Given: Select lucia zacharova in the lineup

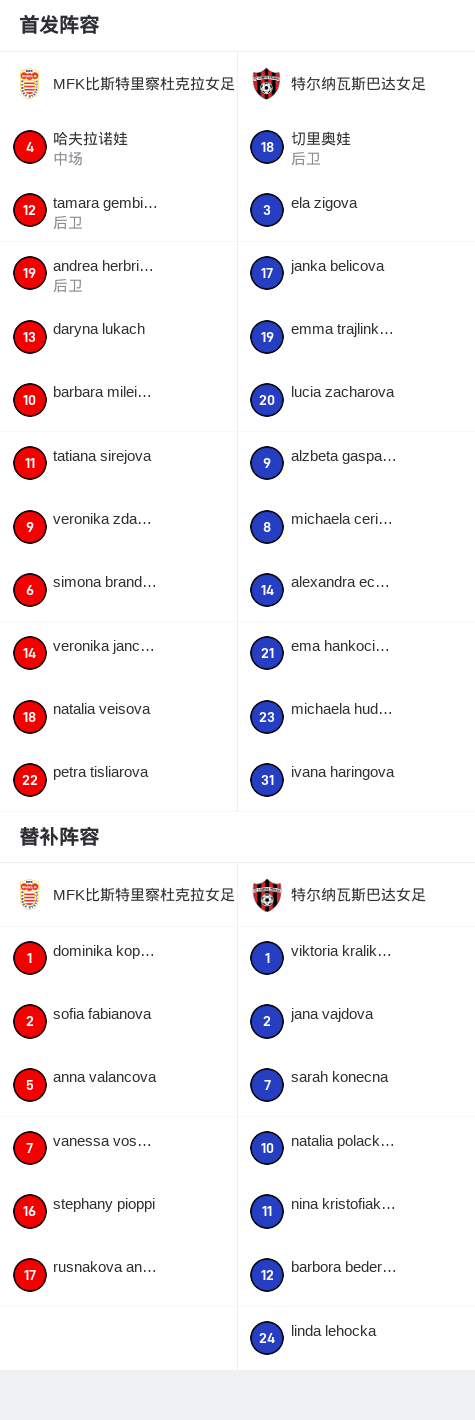Looking at the screenshot, I should 356,400.
